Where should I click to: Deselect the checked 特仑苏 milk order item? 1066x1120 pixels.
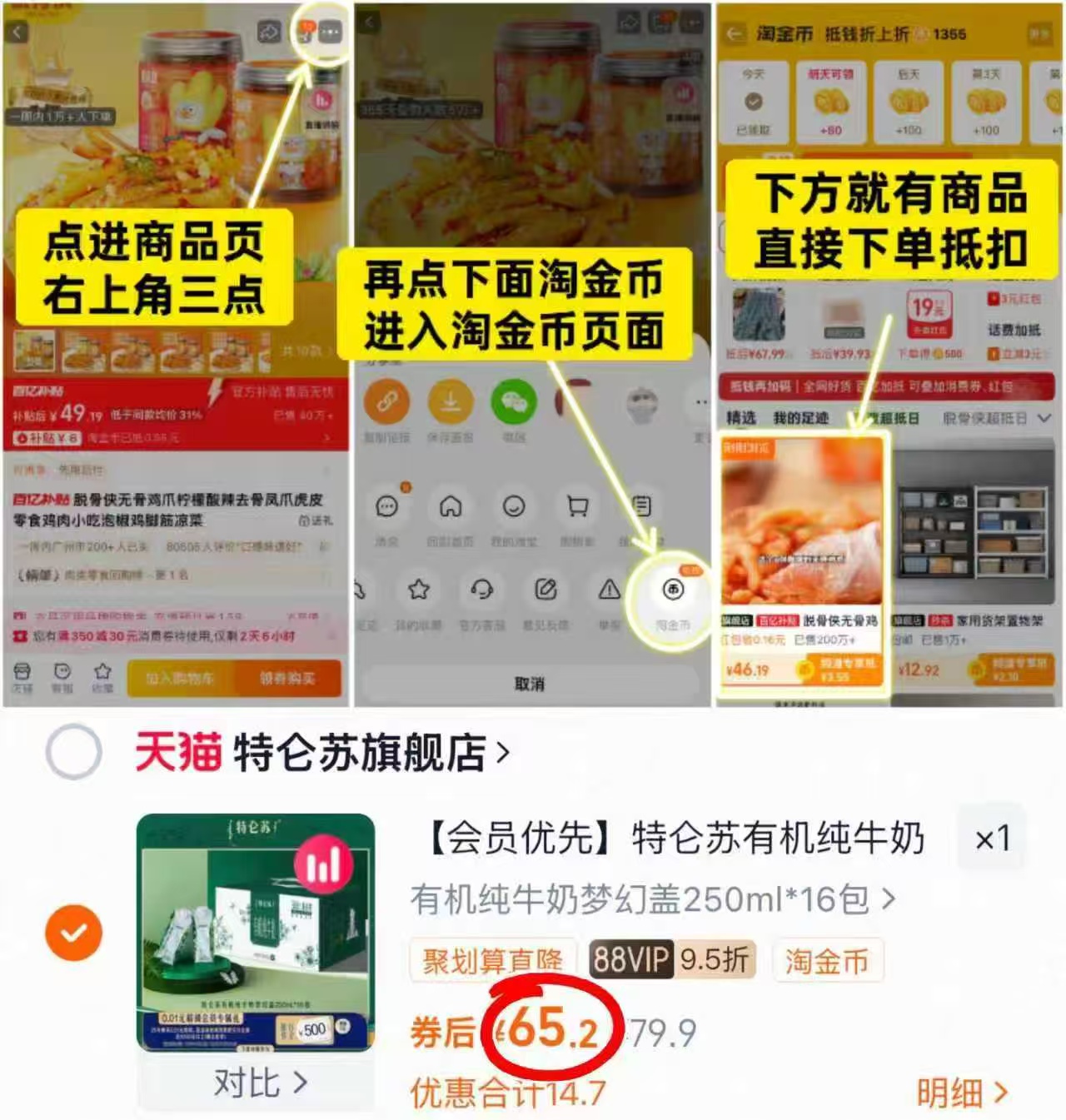point(73,933)
